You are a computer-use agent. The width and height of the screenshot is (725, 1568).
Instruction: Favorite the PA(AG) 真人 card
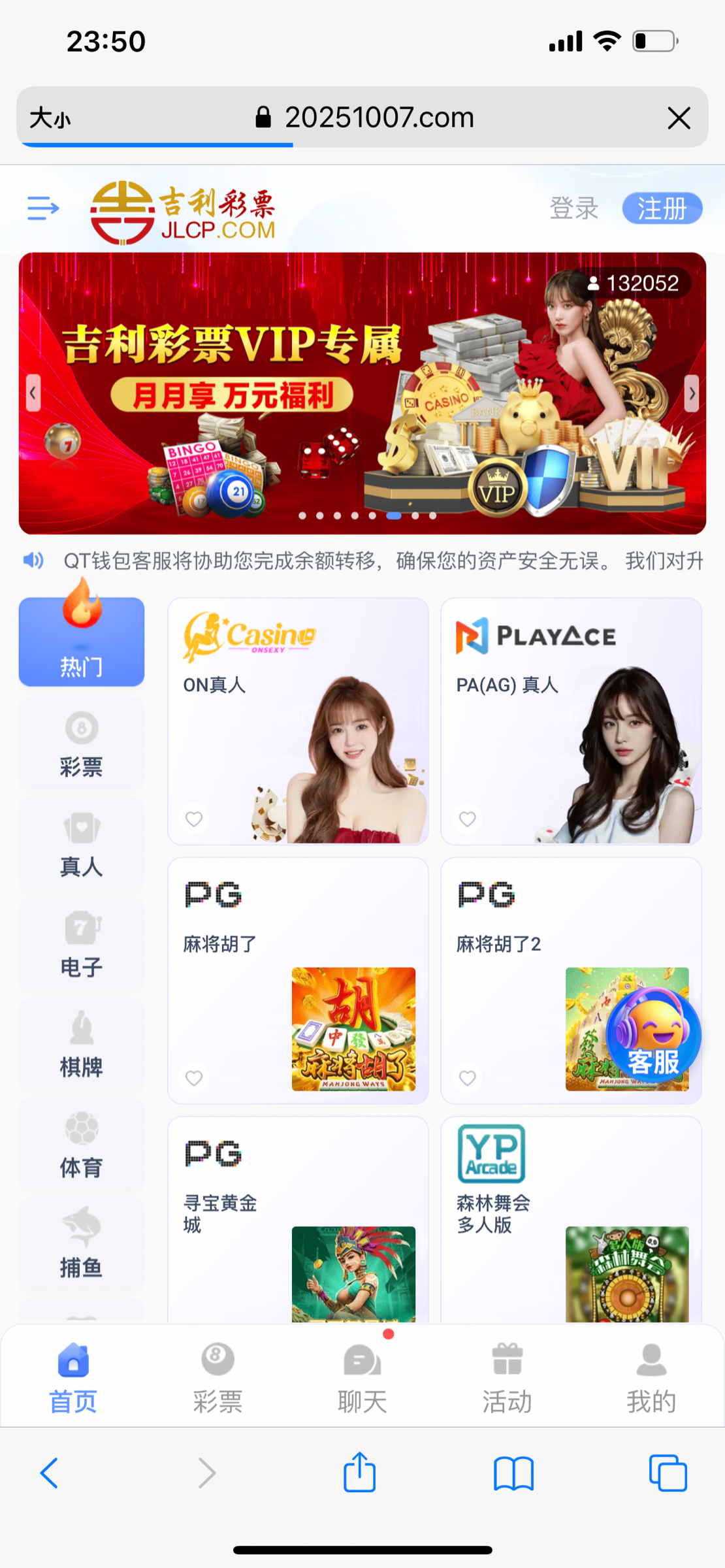coord(468,819)
